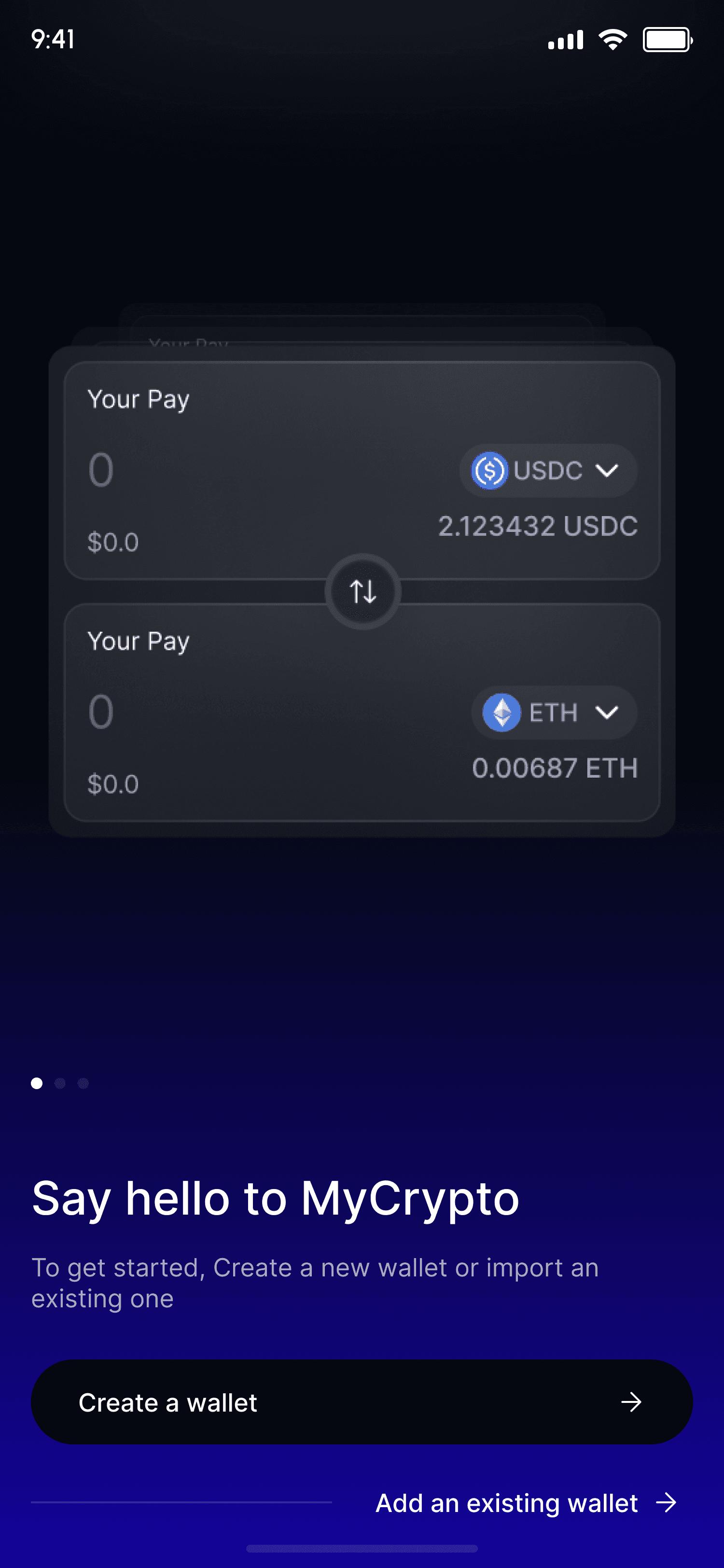Select the third onboarding page dot

(x=84, y=1083)
